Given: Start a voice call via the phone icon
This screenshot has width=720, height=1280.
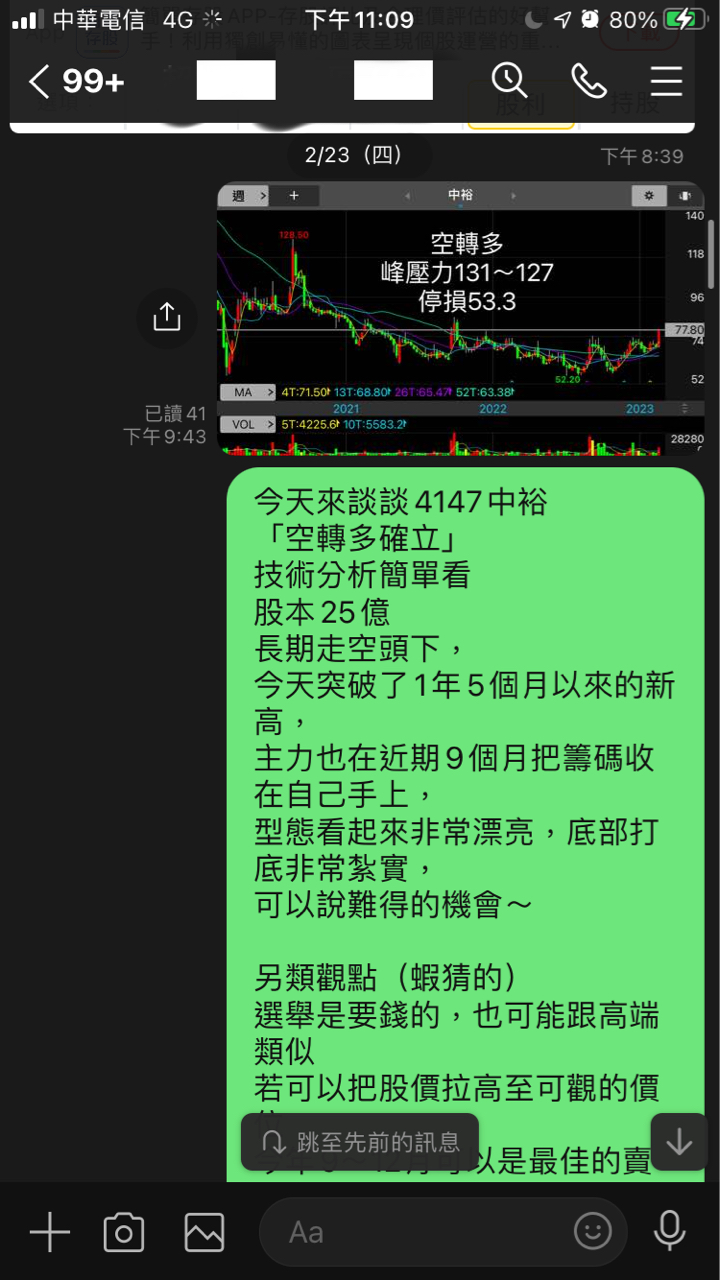Looking at the screenshot, I should (588, 82).
